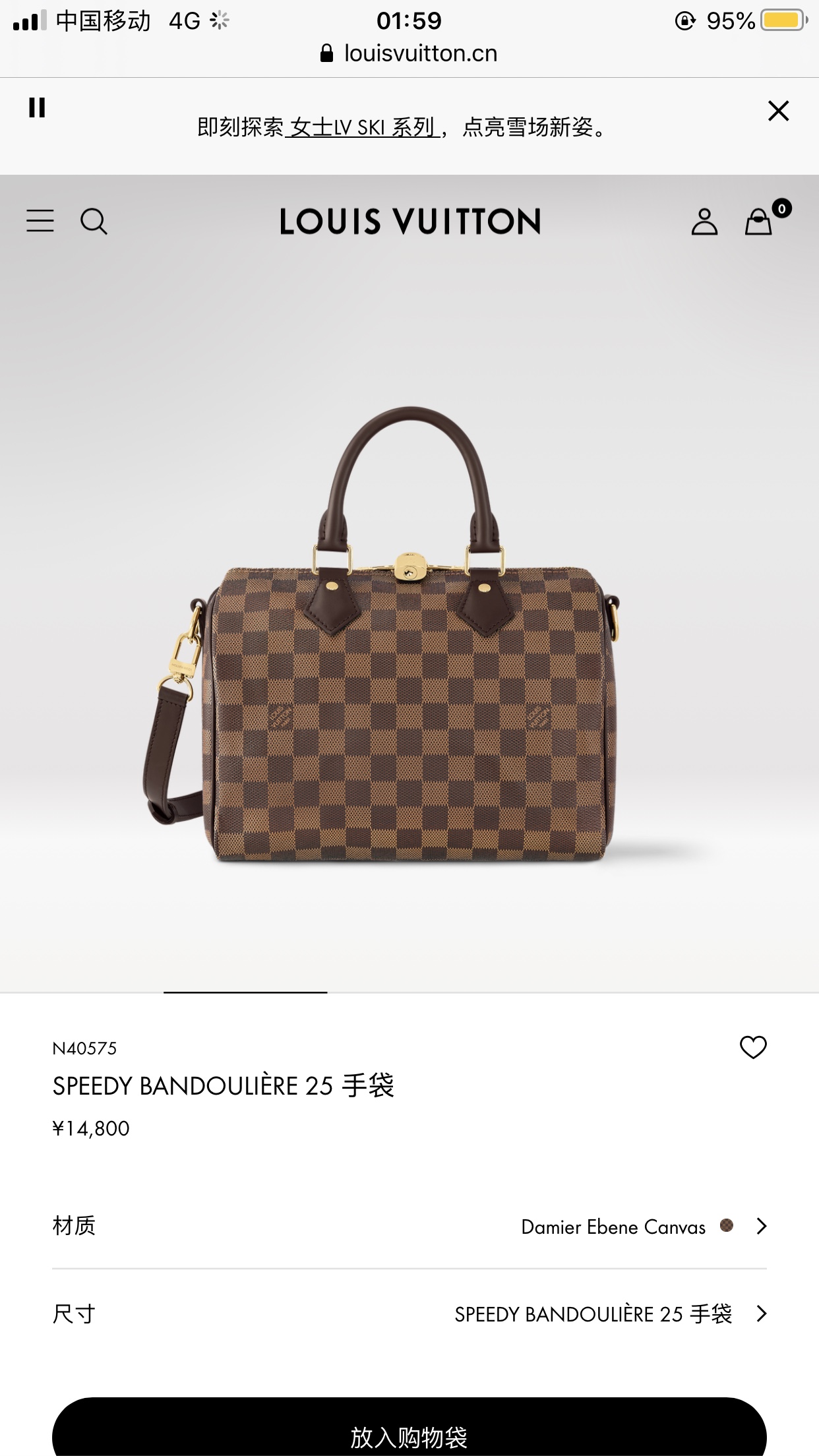The width and height of the screenshot is (819, 1456).
Task: Go to Louis Vuitton homepage logo
Action: pyautogui.click(x=409, y=222)
